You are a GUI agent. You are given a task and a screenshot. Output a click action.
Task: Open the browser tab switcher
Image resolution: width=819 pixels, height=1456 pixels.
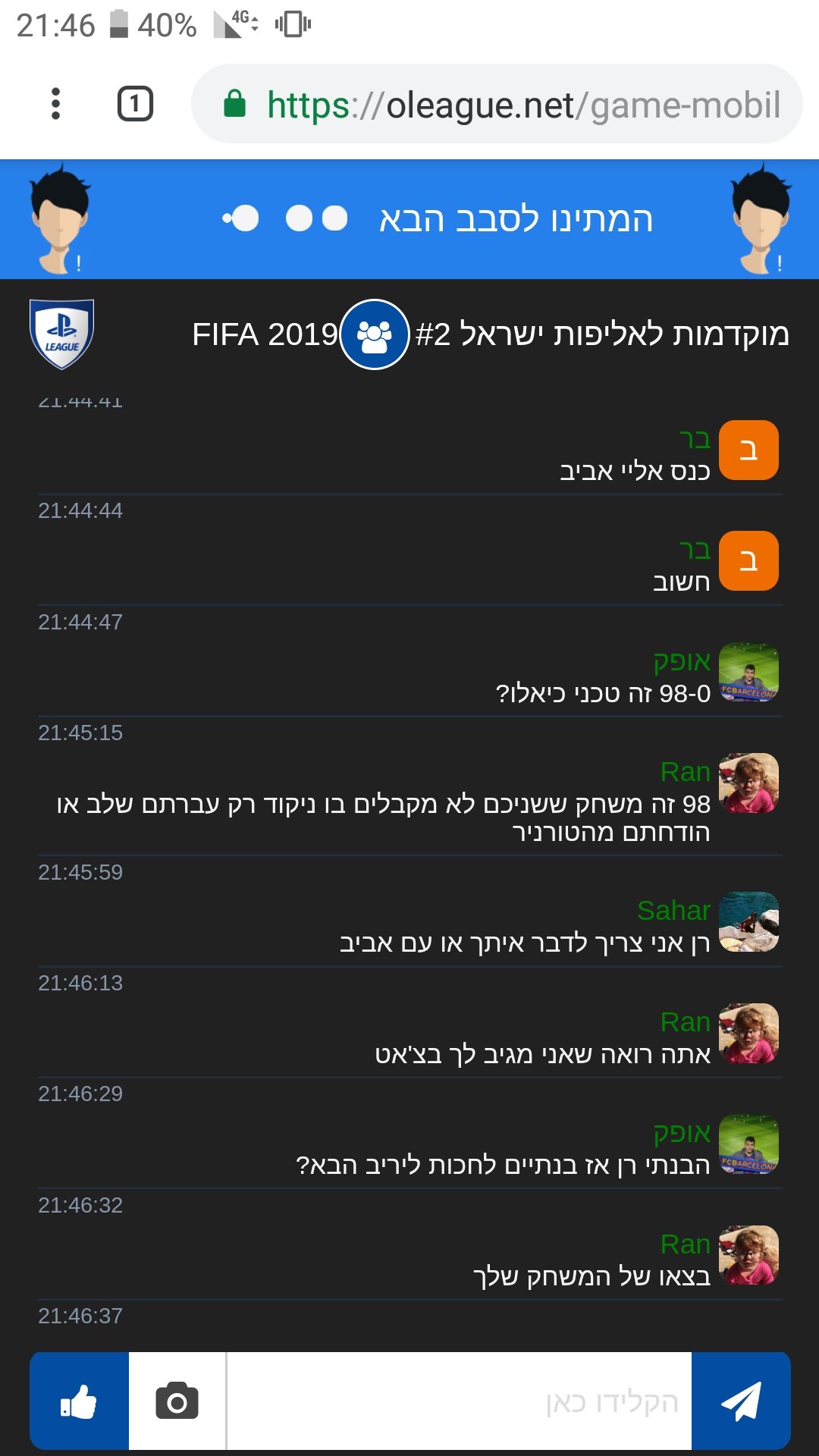point(135,104)
